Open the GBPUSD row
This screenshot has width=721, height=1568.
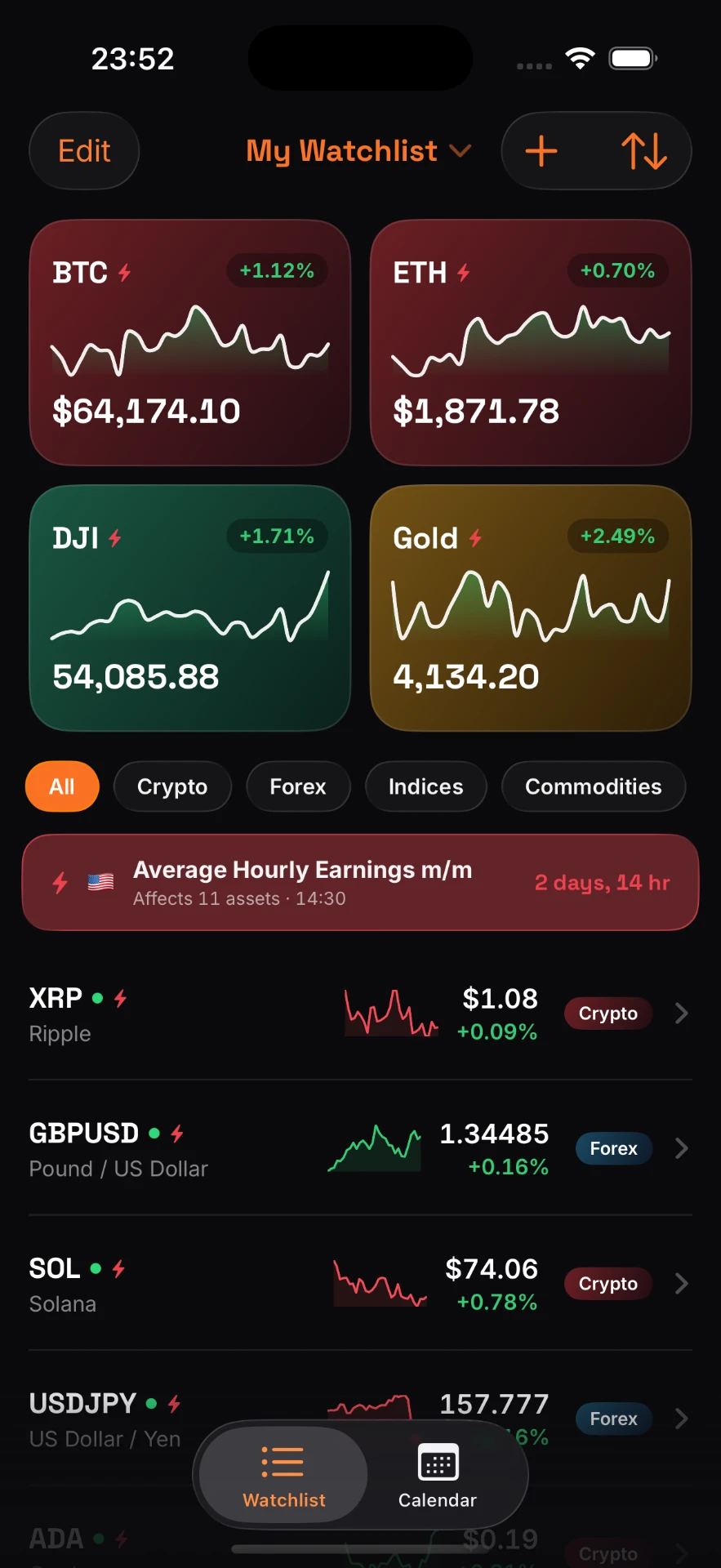360,1148
